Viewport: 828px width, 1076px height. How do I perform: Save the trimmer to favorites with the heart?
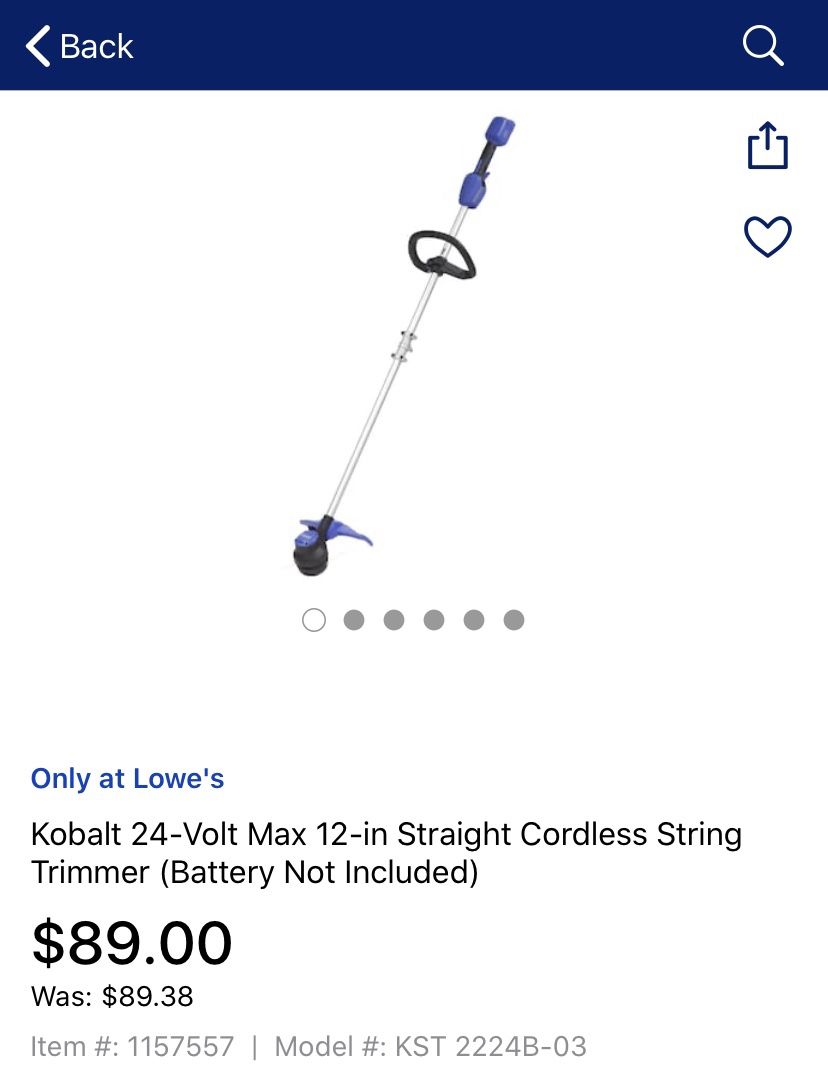pos(768,237)
